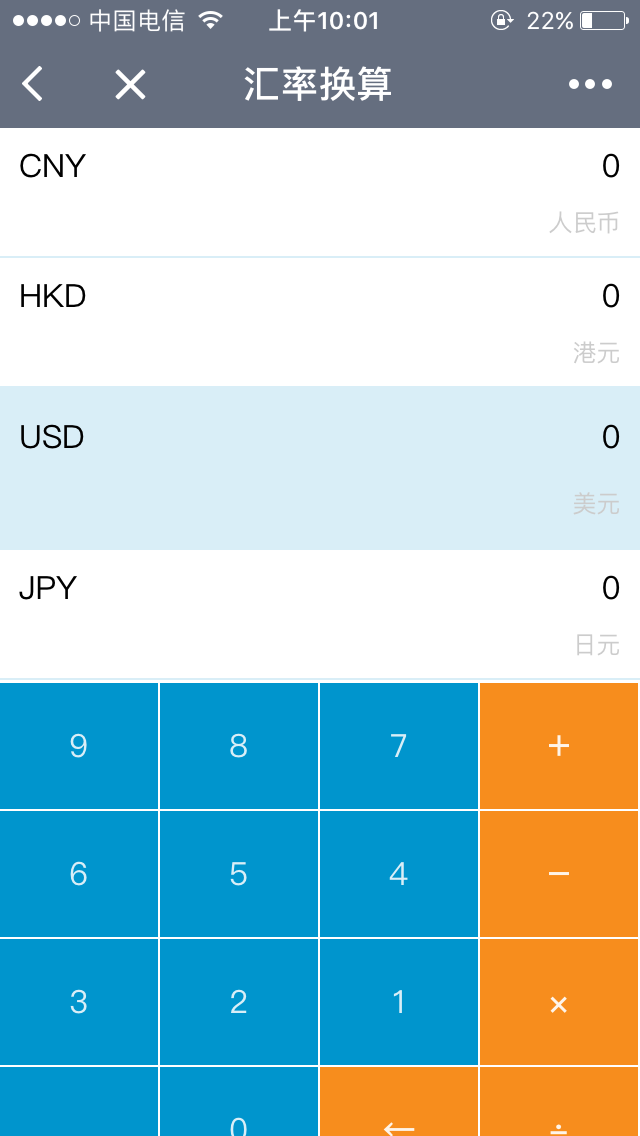Tap the plus operator key
The width and height of the screenshot is (640, 1136).
pos(559,746)
